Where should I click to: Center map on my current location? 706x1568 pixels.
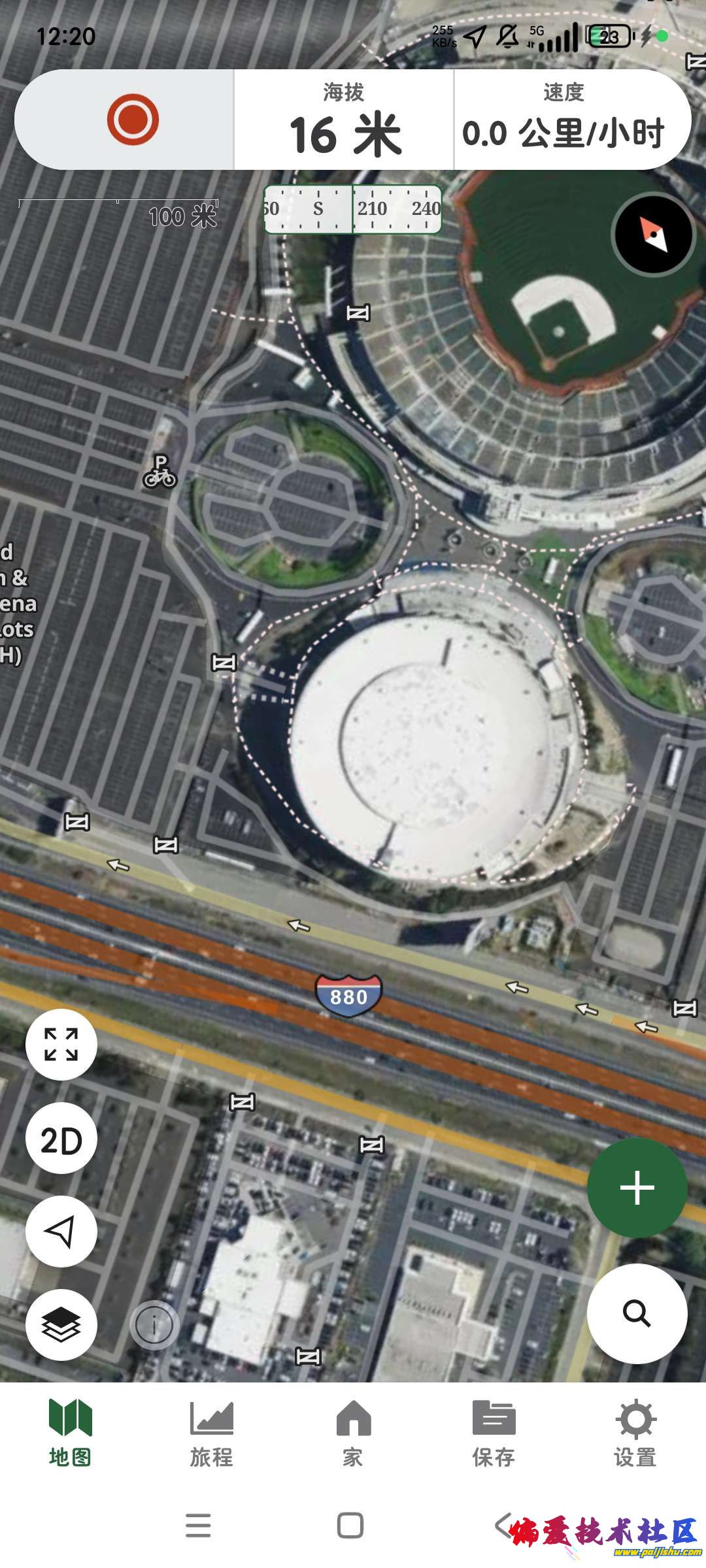pos(61,1232)
